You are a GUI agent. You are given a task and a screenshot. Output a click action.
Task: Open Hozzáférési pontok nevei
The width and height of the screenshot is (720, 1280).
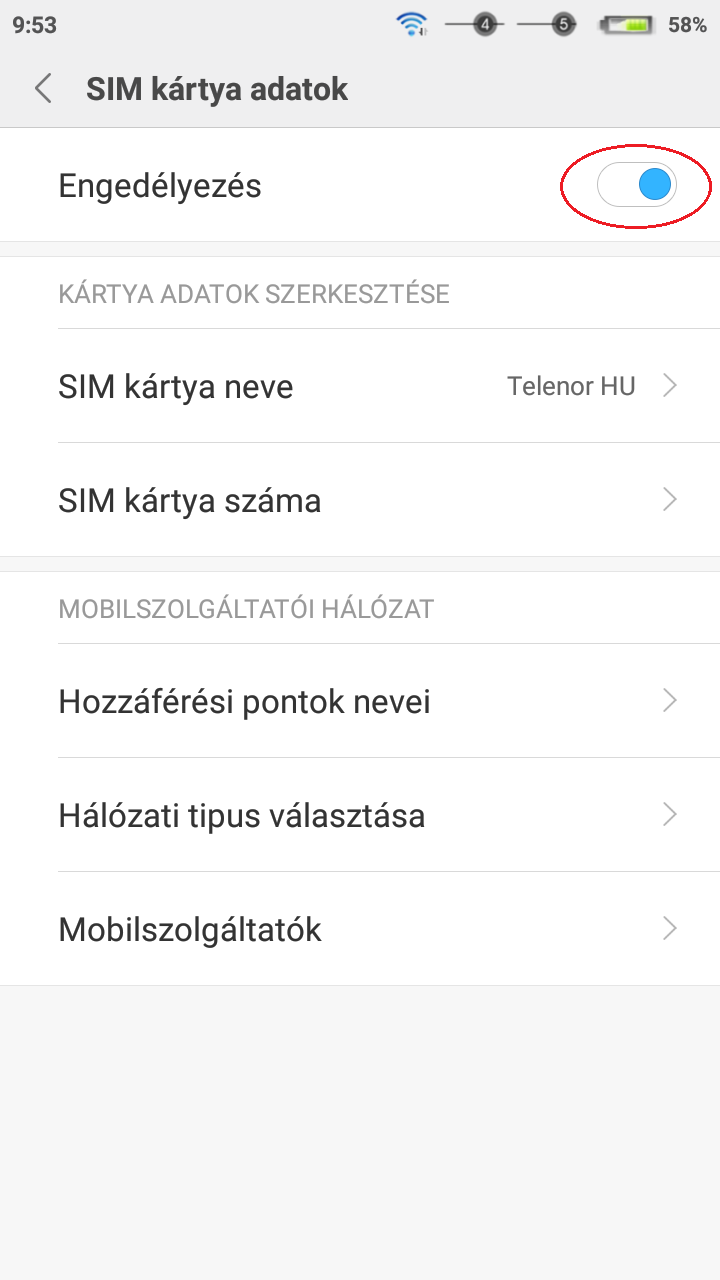[x=360, y=701]
